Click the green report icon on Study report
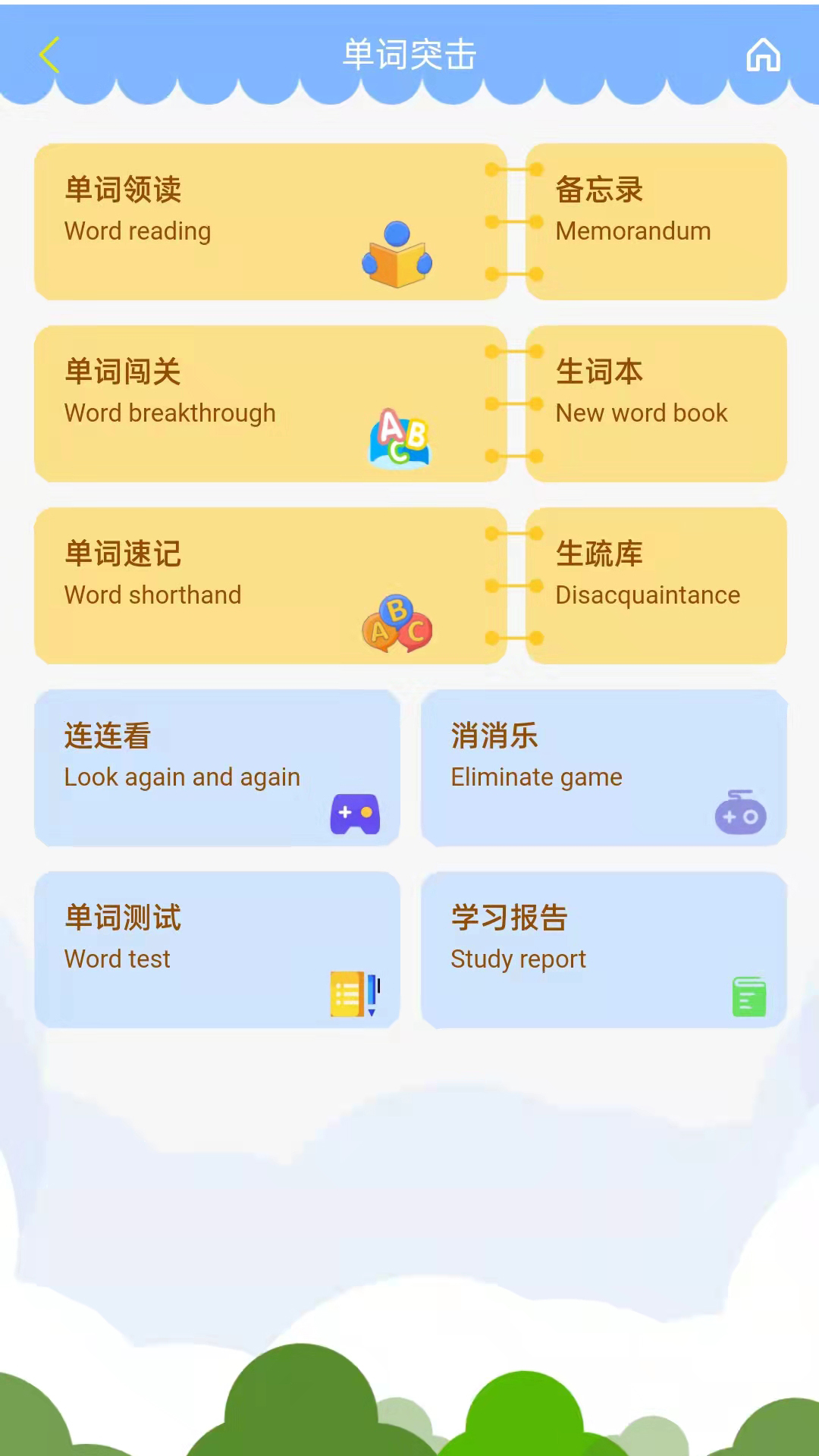Image resolution: width=819 pixels, height=1456 pixels. point(748,996)
